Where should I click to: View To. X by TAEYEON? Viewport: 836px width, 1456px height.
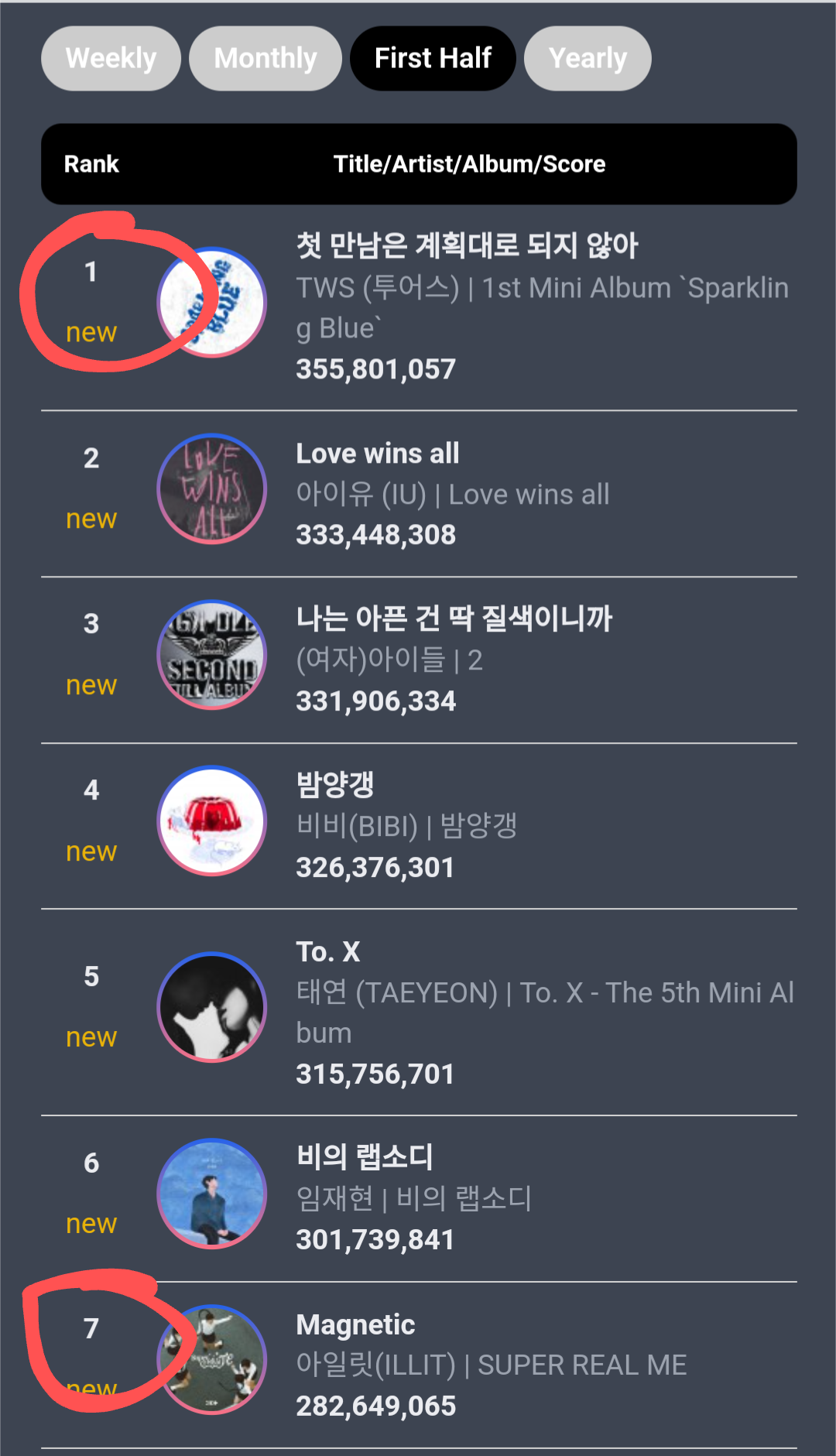pyautogui.click(x=328, y=952)
